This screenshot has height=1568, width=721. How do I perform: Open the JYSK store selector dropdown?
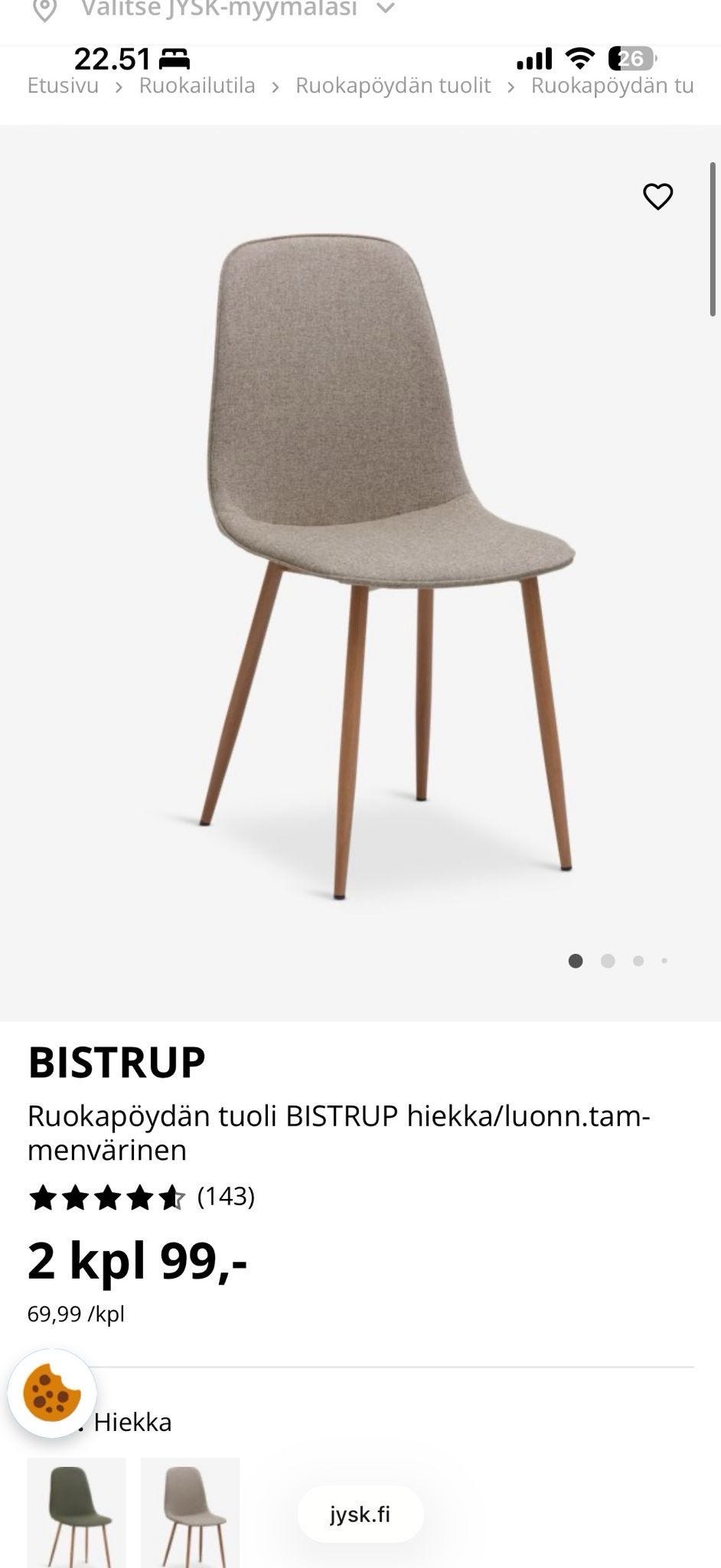[218, 9]
